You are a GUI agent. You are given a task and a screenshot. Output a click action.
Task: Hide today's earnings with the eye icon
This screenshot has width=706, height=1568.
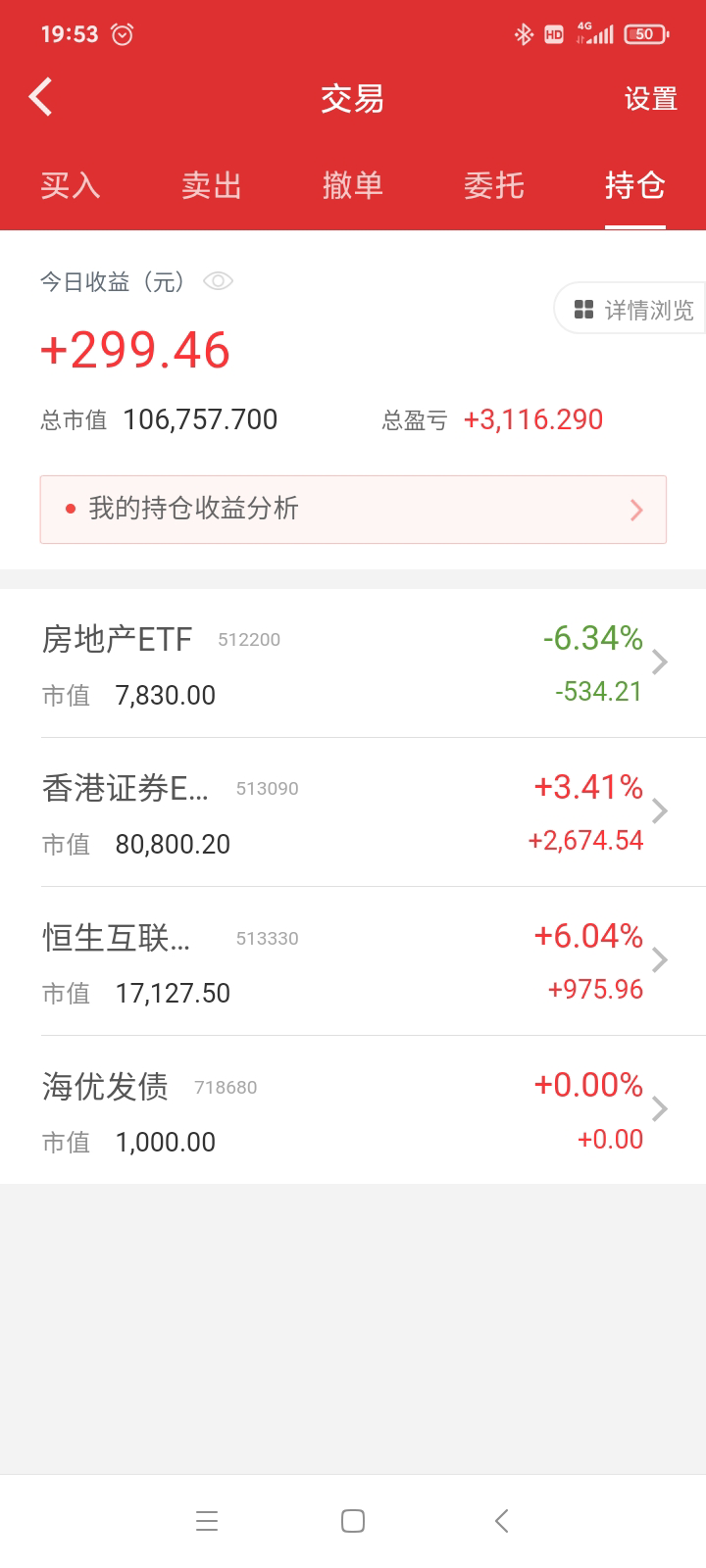point(218,282)
